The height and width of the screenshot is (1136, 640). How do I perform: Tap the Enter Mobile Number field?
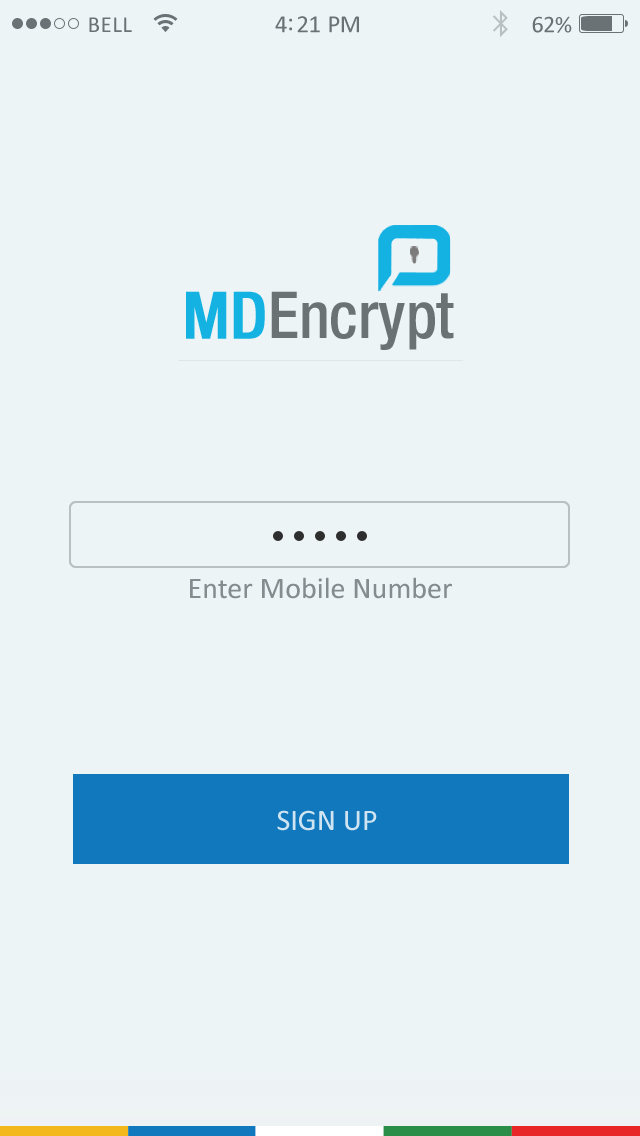[319, 535]
